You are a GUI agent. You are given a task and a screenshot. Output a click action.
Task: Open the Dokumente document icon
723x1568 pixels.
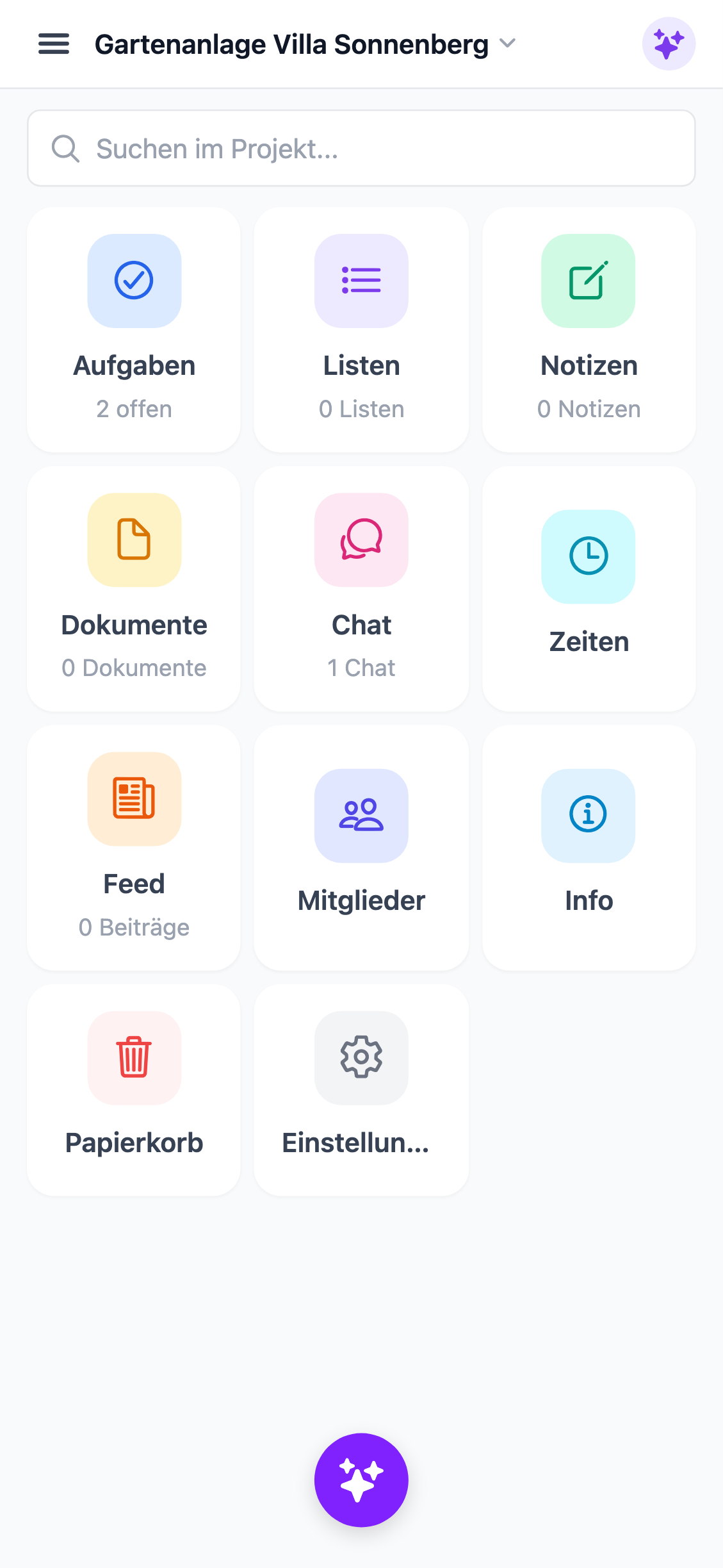coord(134,540)
